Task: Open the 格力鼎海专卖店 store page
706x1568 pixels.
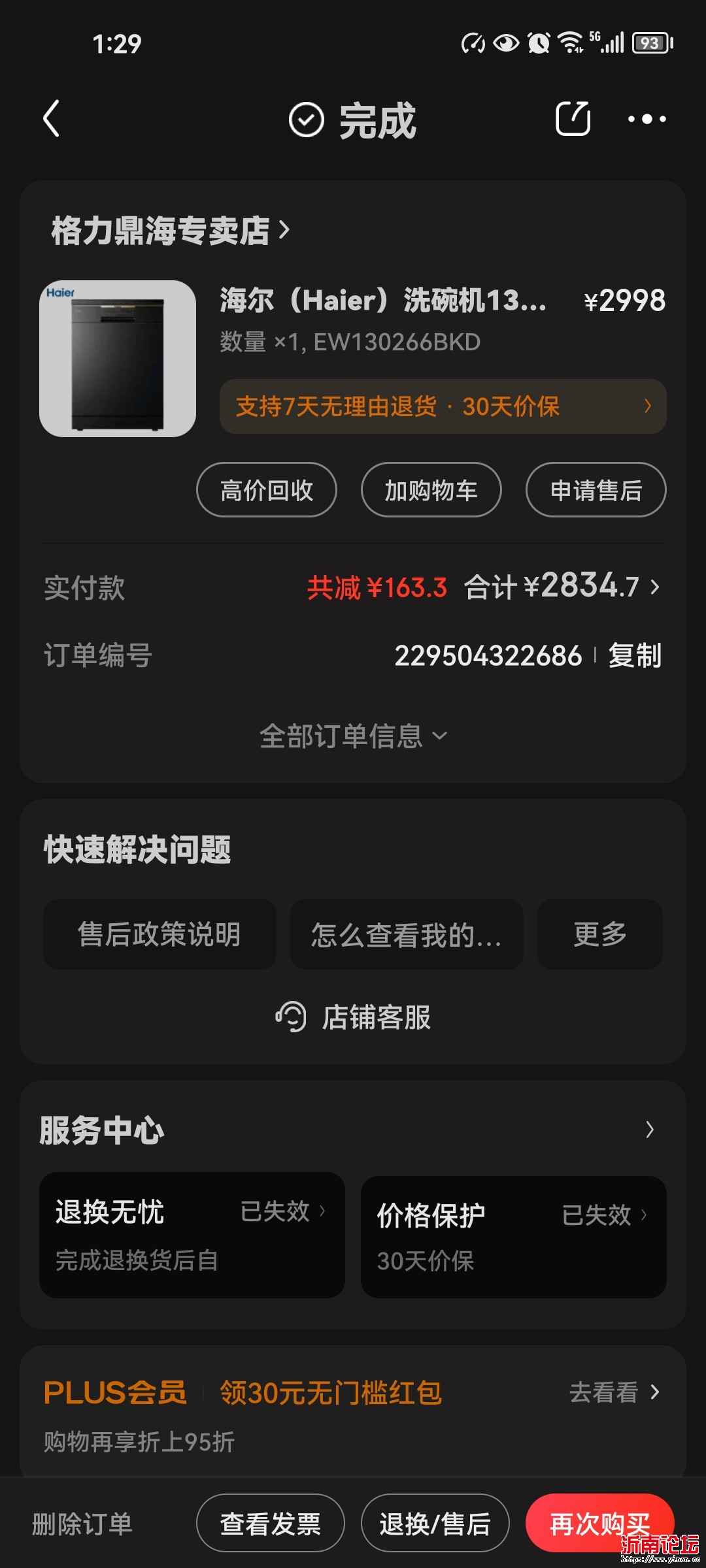Action: pyautogui.click(x=170, y=231)
